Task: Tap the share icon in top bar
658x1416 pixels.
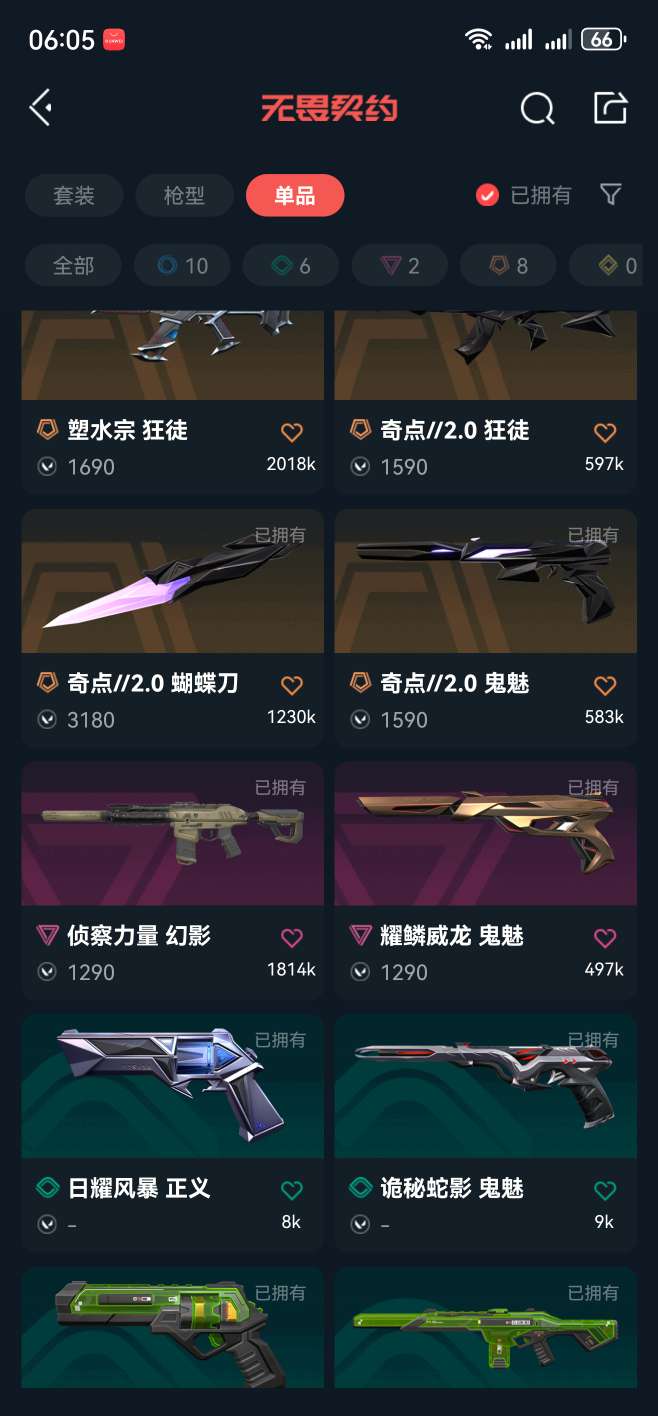Action: coord(610,107)
